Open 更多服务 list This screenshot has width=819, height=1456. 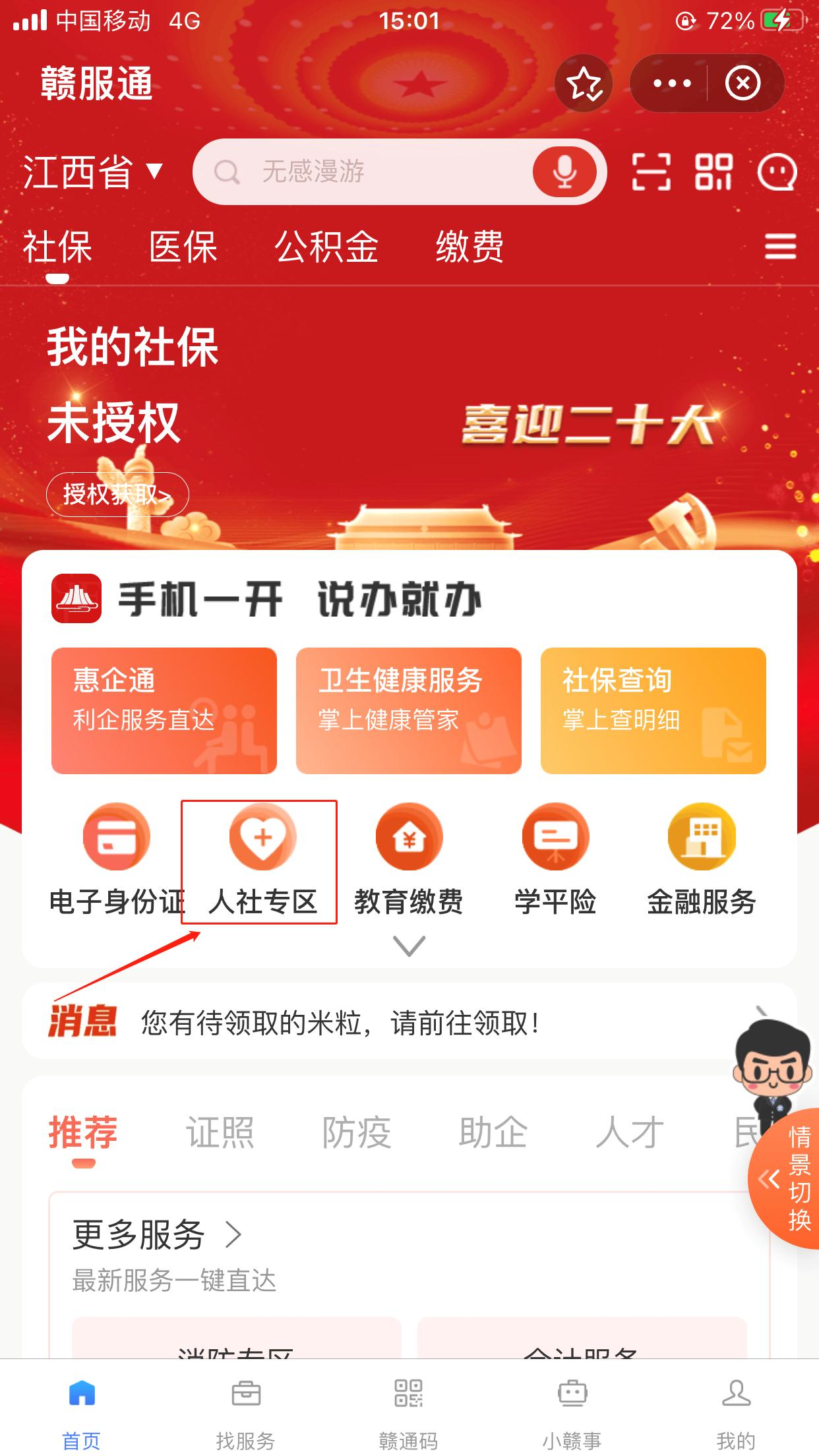pyautogui.click(x=157, y=1234)
